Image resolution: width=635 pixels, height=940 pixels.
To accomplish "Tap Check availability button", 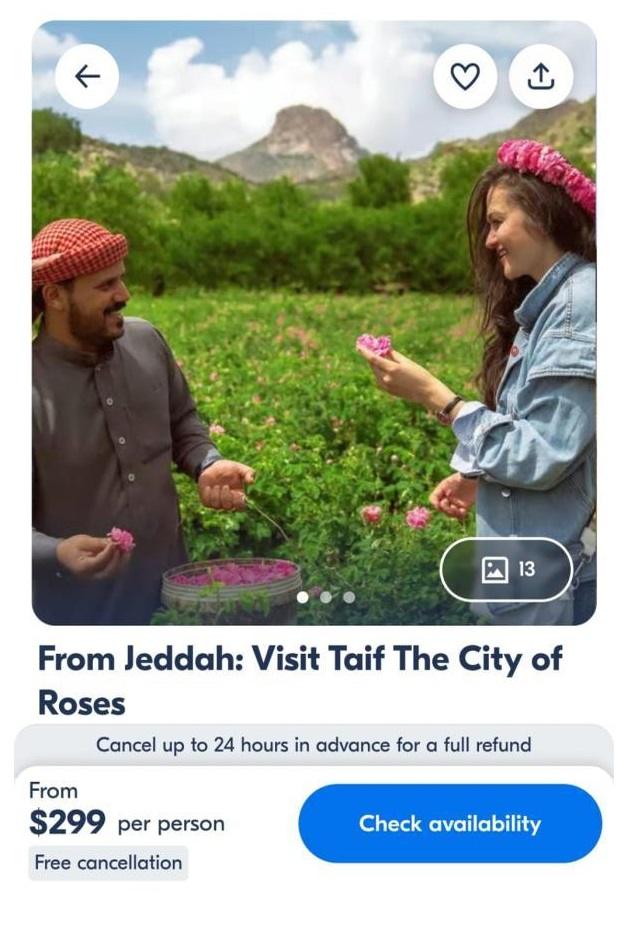I will point(450,824).
